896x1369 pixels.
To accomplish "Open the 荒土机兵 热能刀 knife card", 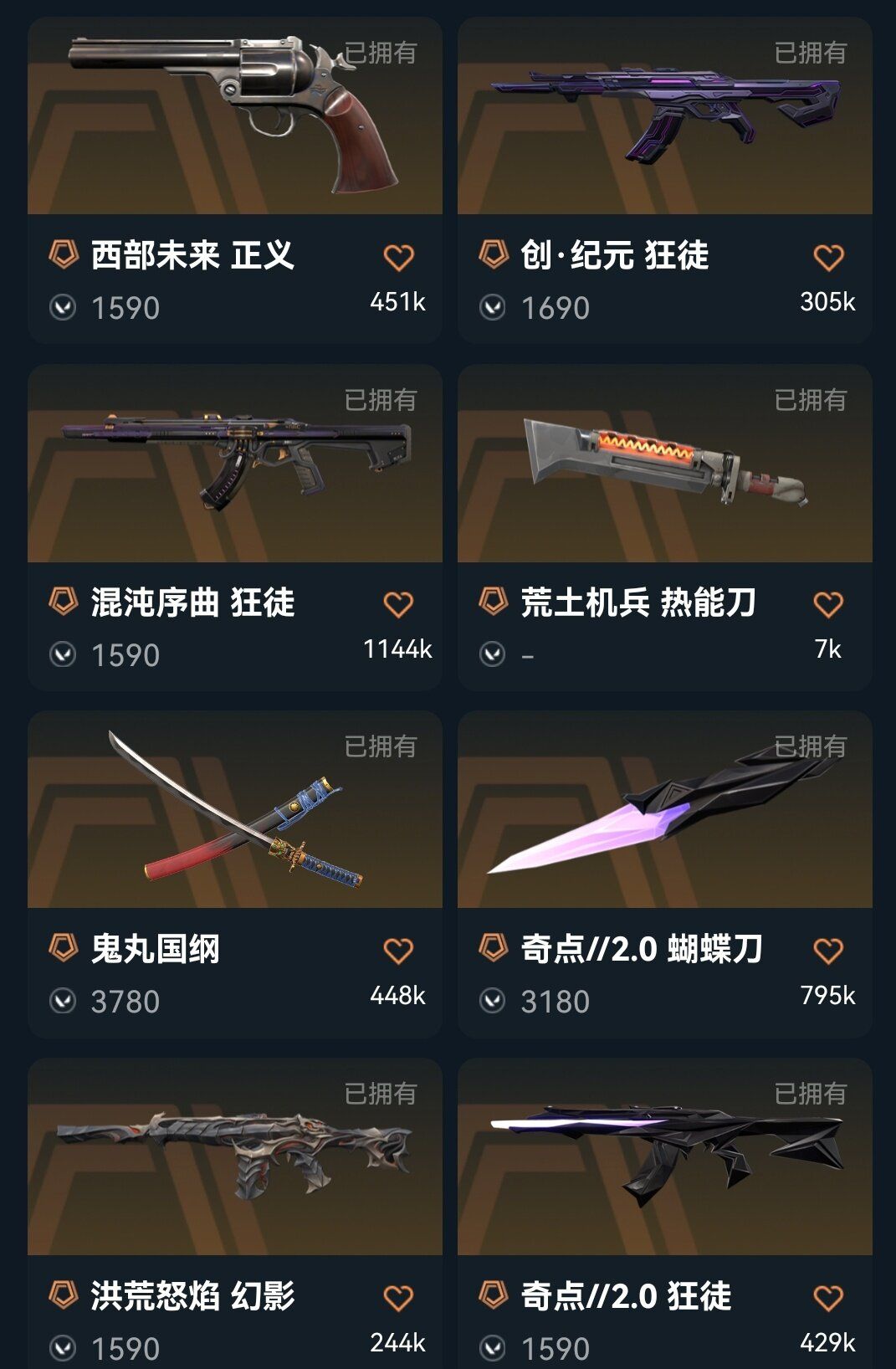I will coord(664,464).
